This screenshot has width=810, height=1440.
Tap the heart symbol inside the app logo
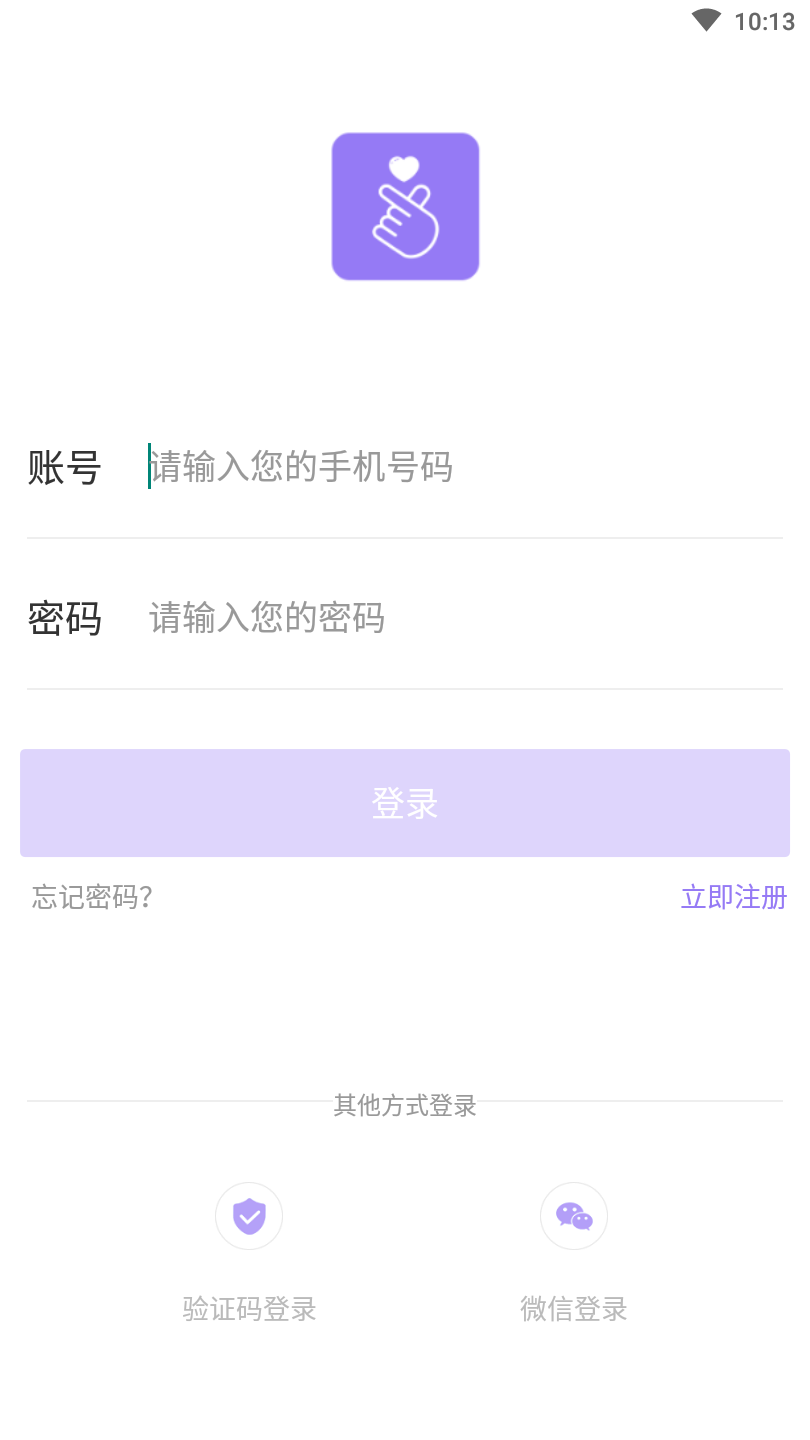[403, 166]
